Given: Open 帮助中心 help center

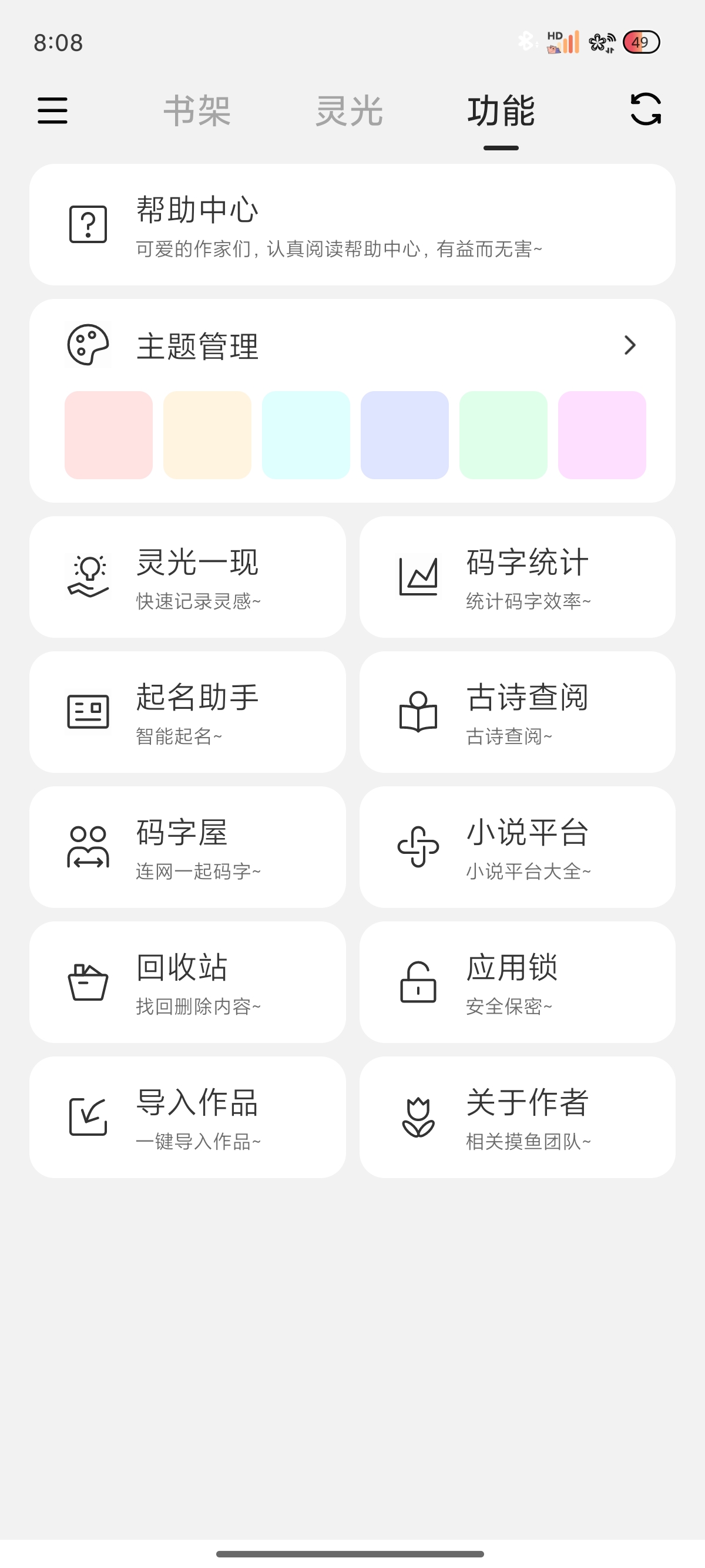Looking at the screenshot, I should tap(352, 224).
